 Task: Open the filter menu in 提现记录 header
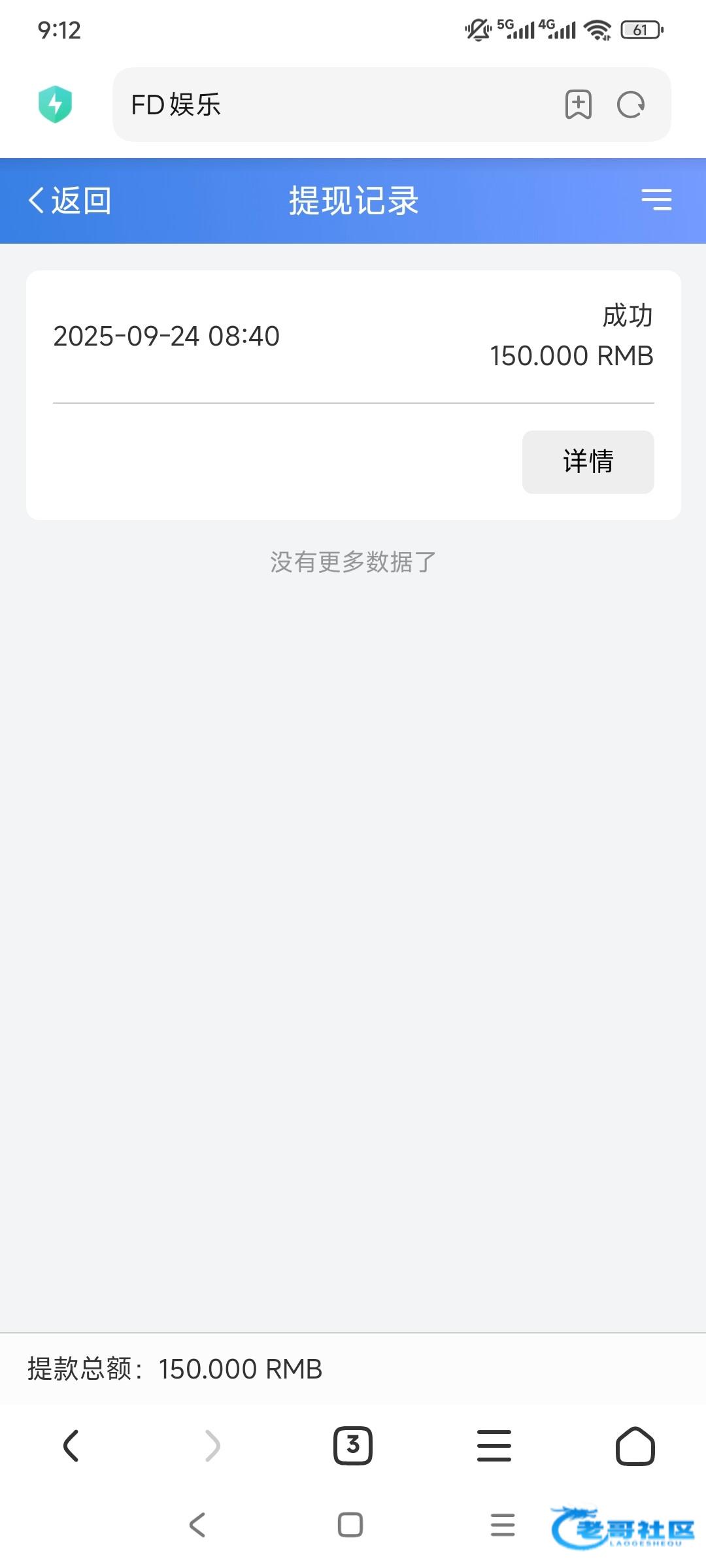[656, 200]
